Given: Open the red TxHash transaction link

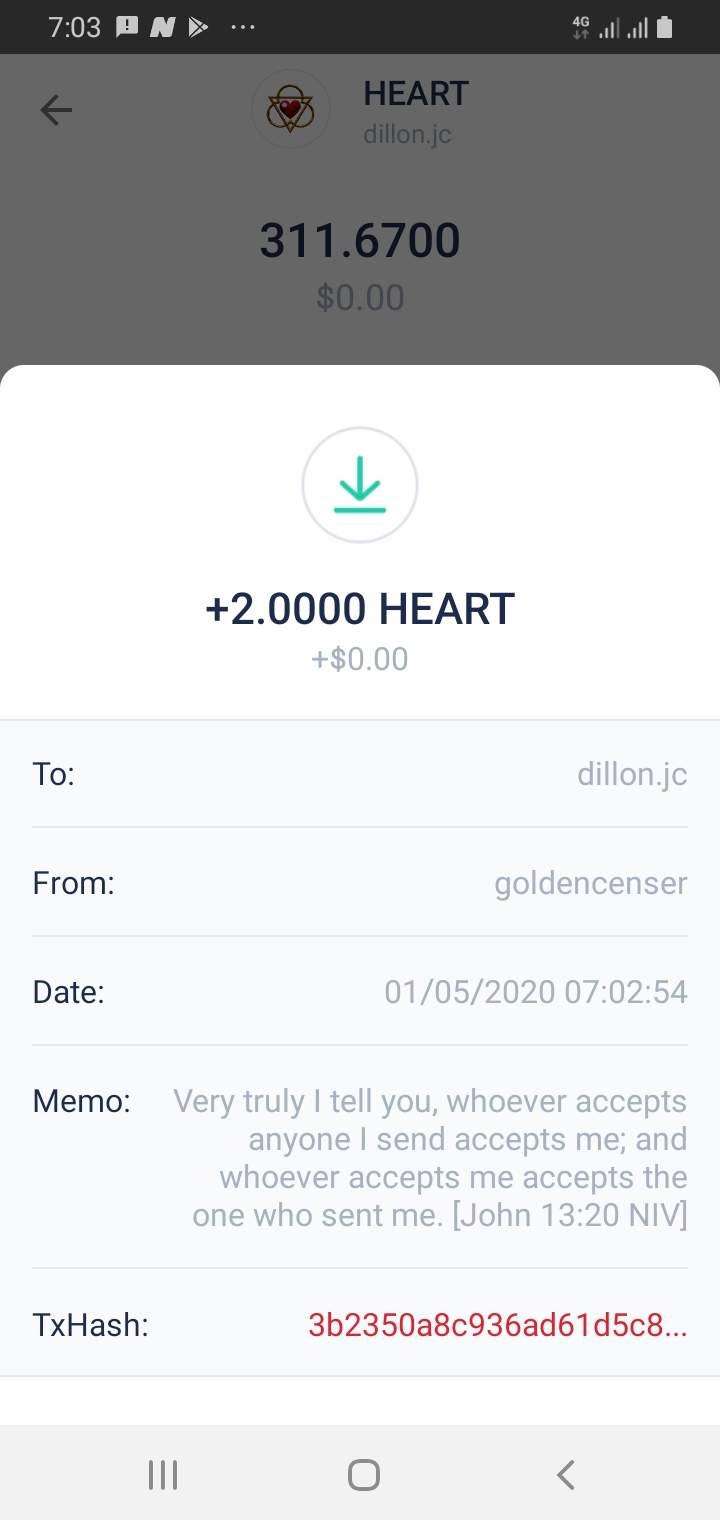Looking at the screenshot, I should click(497, 1326).
